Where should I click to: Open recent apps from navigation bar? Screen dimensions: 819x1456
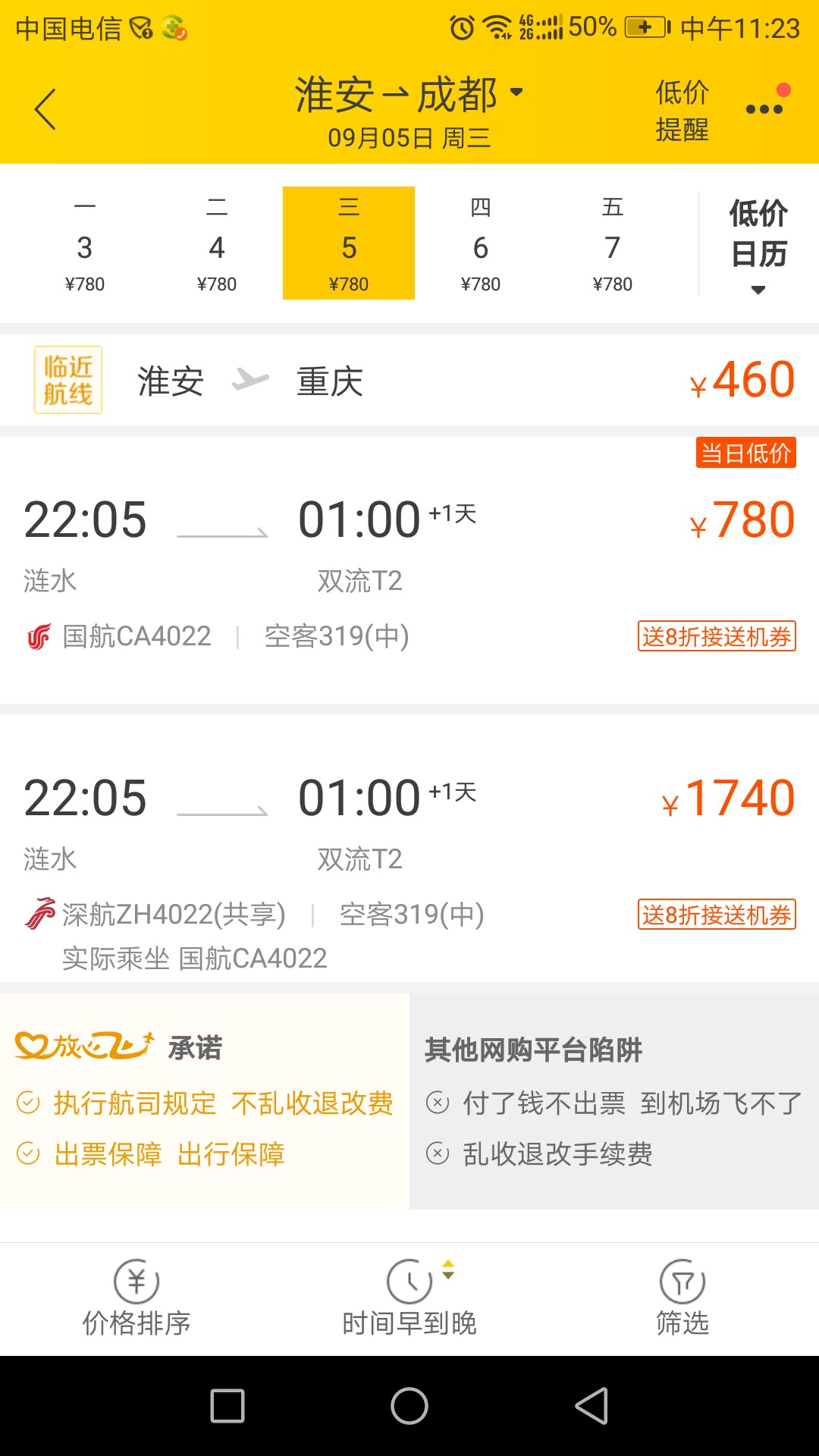coord(227,1406)
